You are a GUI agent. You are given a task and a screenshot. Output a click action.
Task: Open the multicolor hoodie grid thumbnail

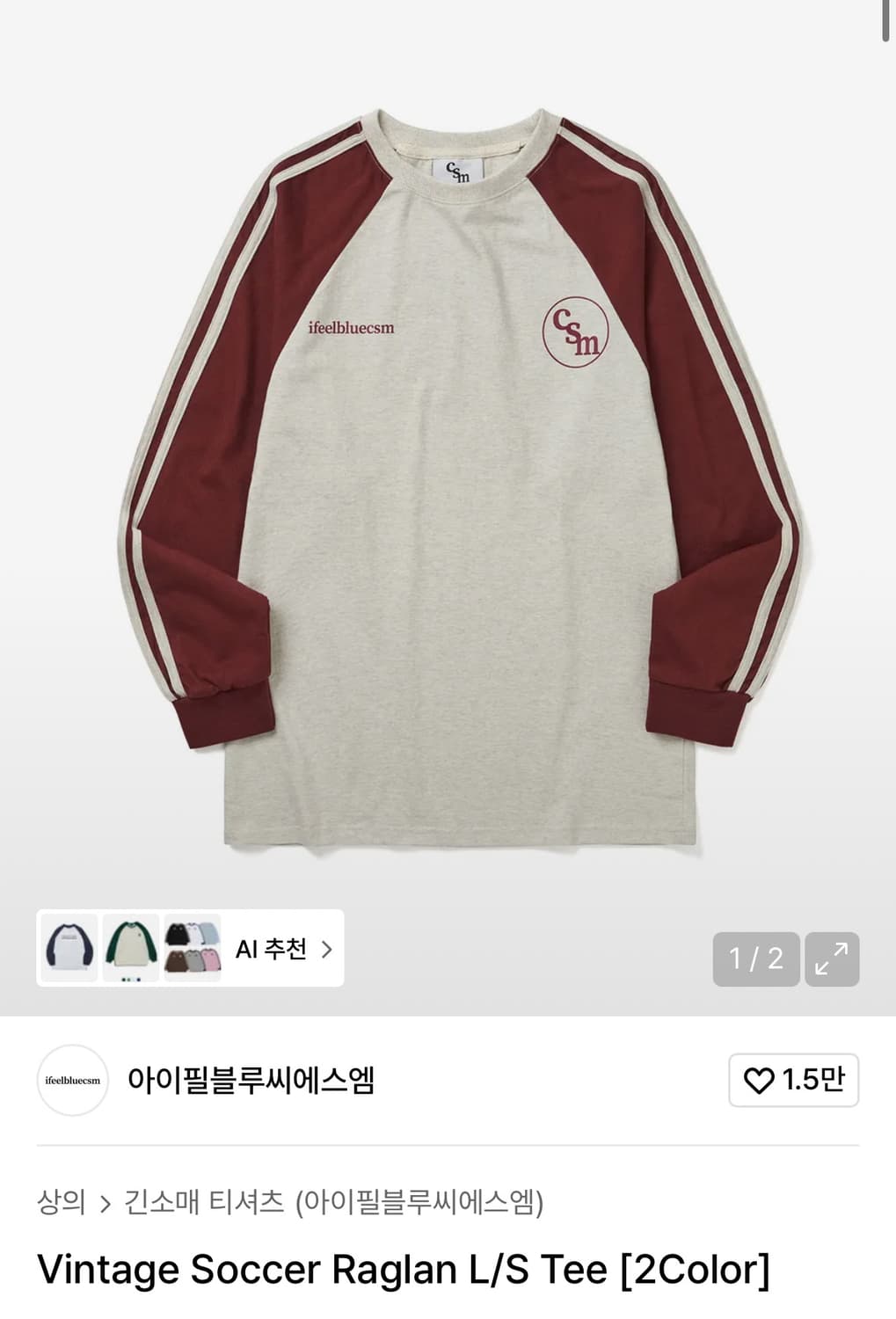pos(189,949)
